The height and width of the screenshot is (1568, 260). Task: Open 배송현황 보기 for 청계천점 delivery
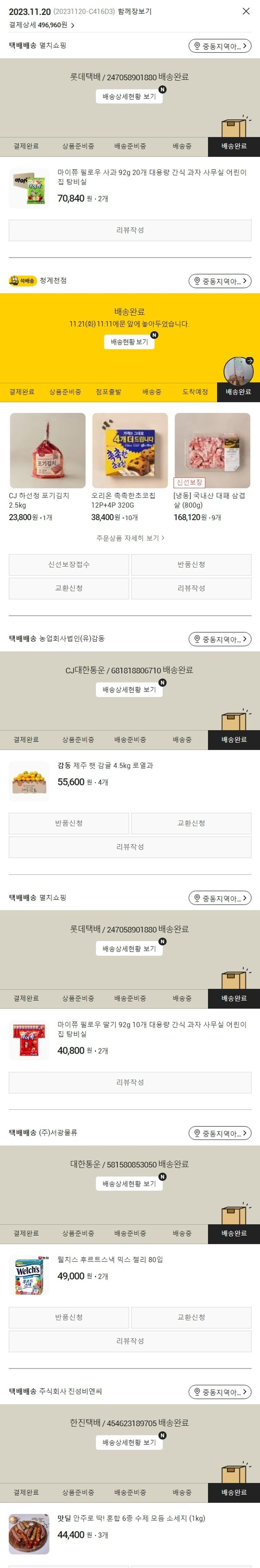click(x=129, y=342)
